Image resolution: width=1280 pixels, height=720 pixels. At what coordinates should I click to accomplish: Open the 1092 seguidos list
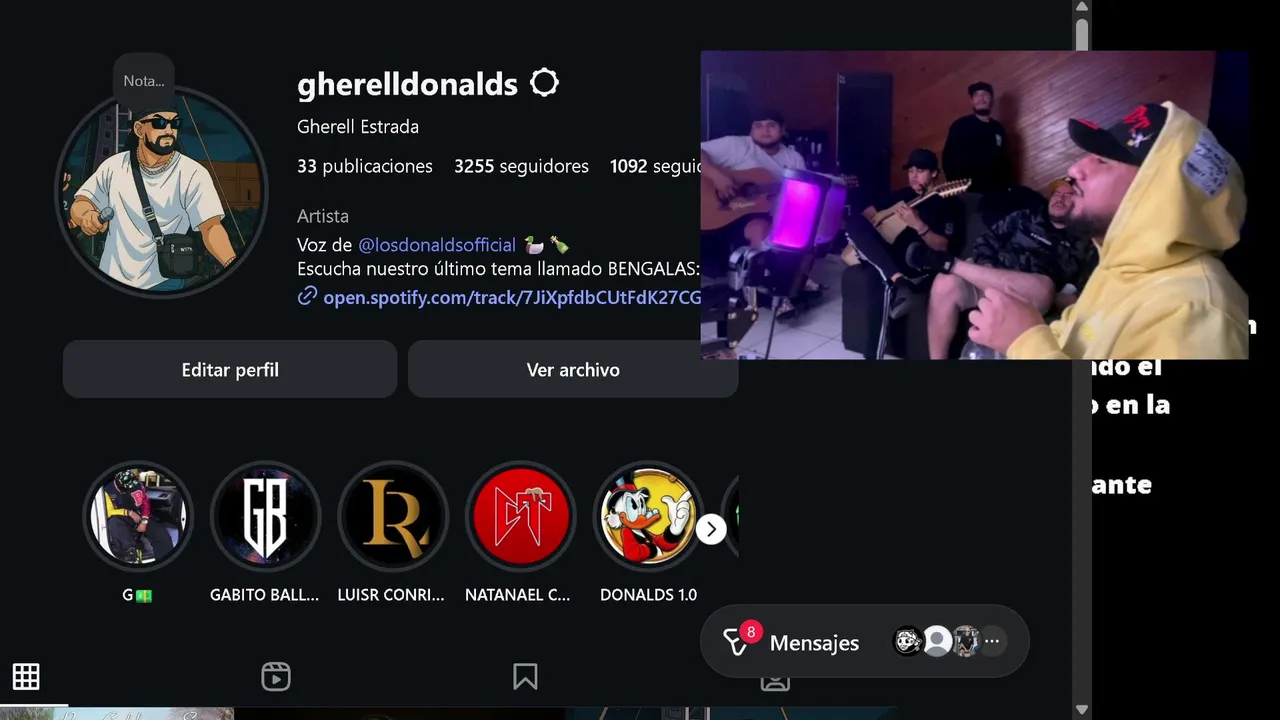655,166
